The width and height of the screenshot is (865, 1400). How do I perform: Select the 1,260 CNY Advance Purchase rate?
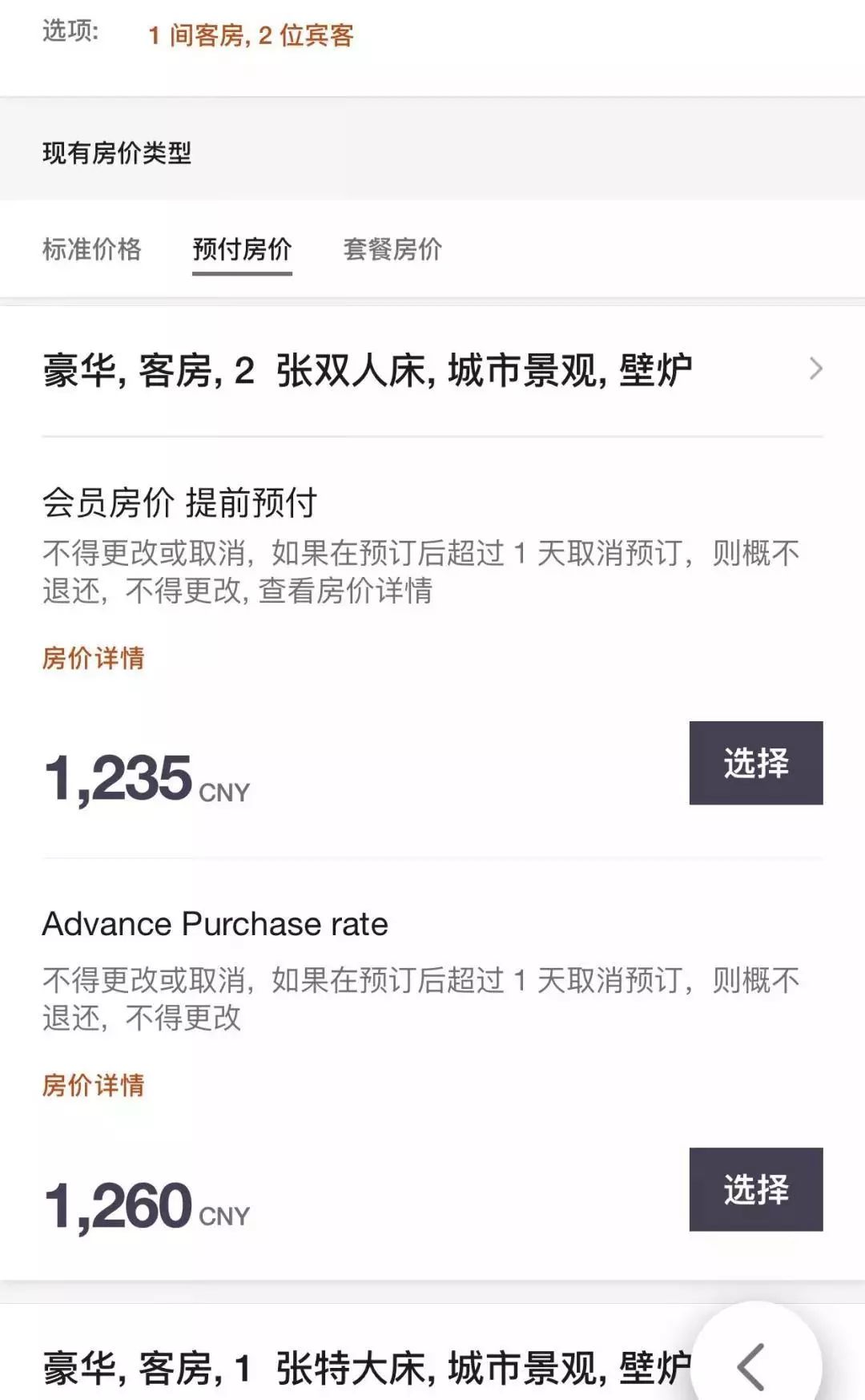point(756,1189)
